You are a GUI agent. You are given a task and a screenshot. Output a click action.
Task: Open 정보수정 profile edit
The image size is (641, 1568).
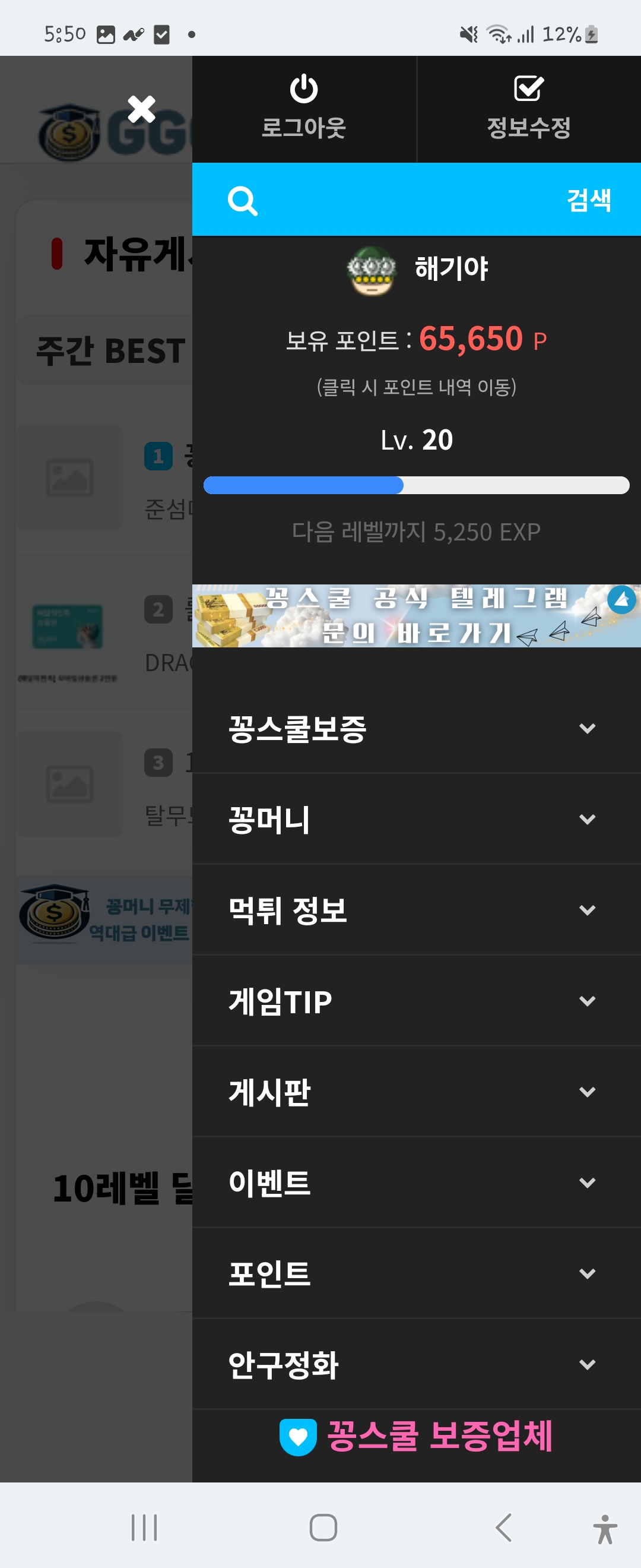click(x=528, y=109)
